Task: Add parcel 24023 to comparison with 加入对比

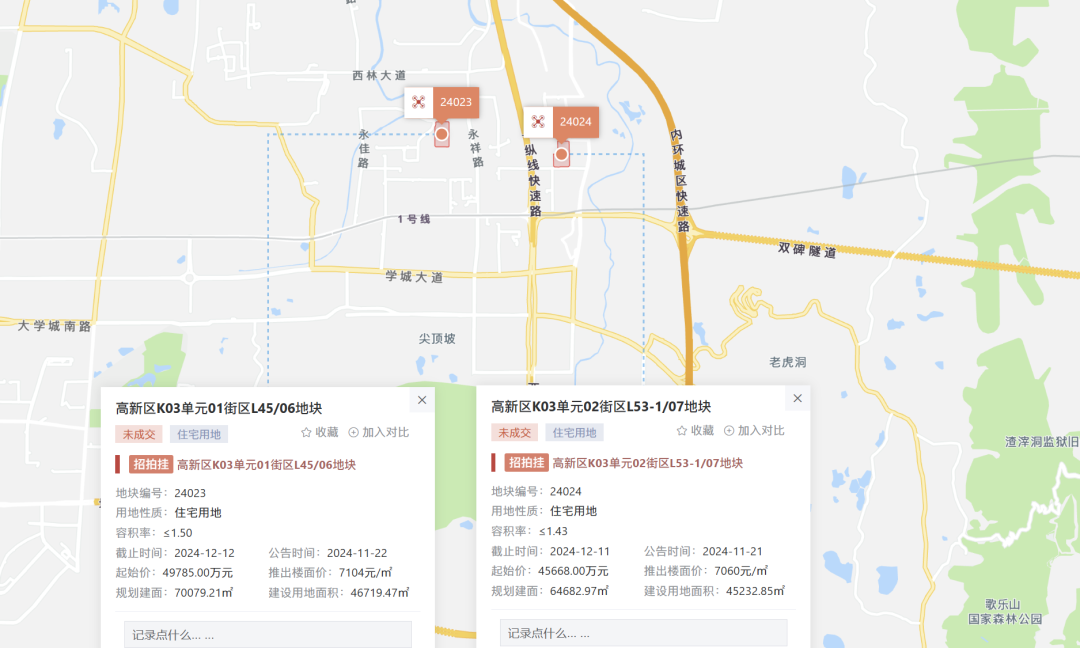Action: point(378,433)
